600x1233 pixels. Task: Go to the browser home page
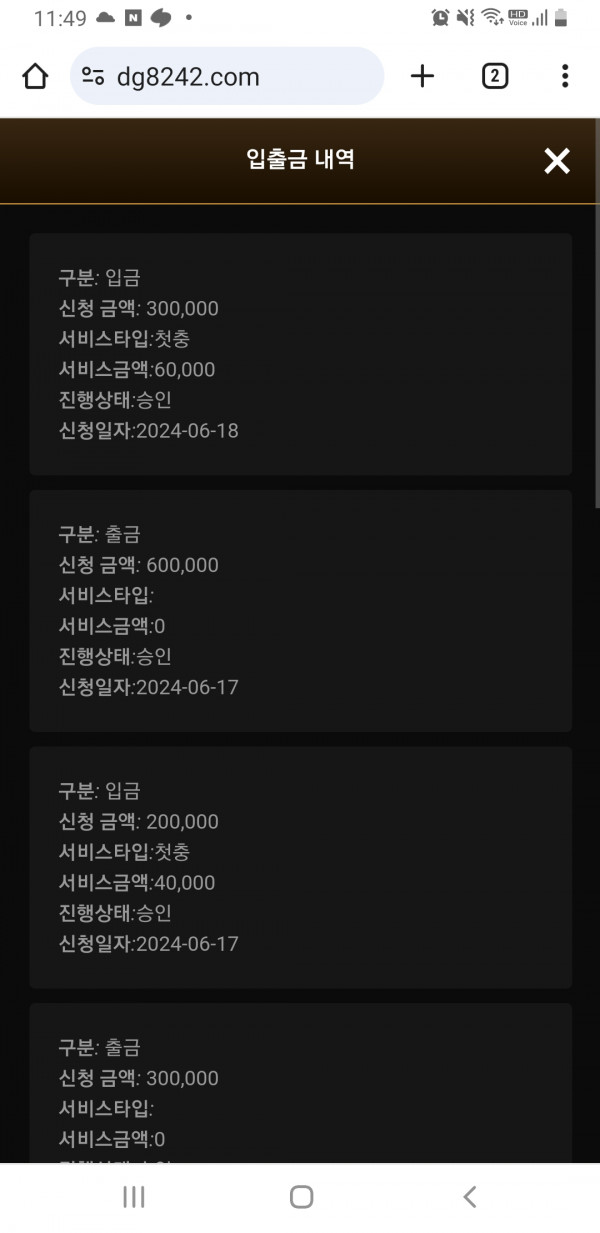[35, 76]
